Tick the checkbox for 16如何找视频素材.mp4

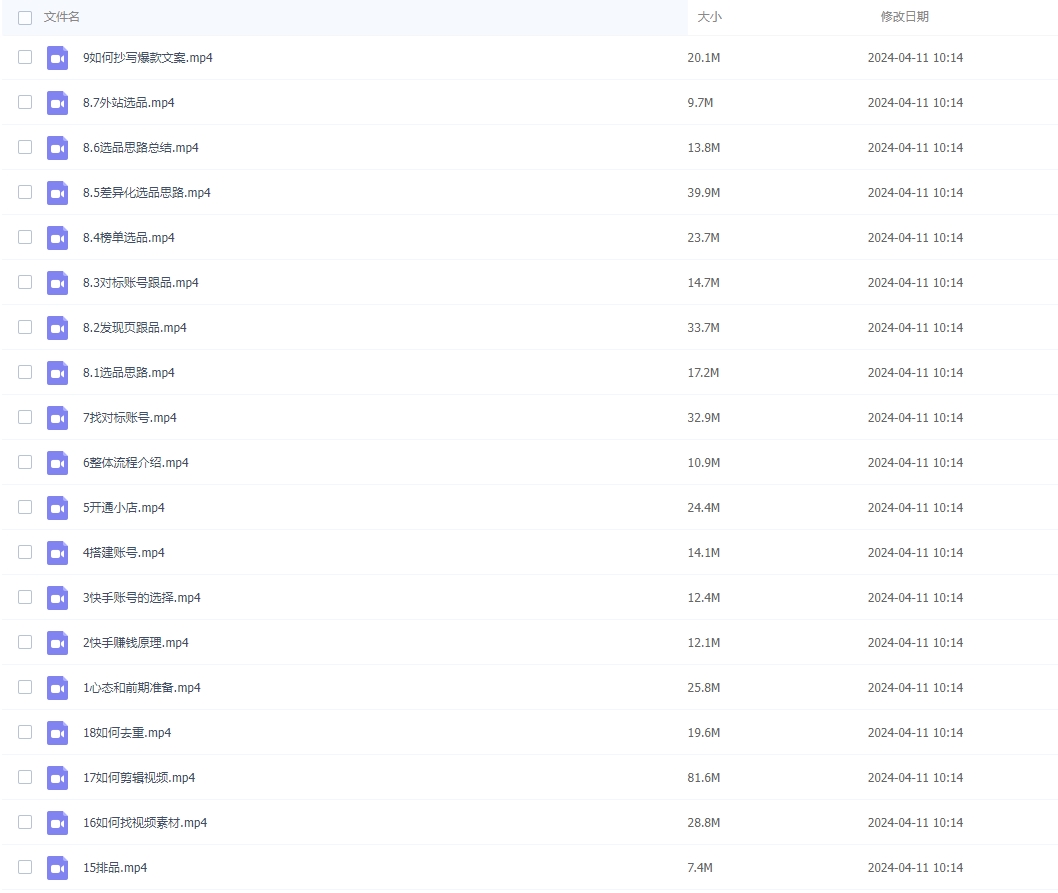point(25,822)
